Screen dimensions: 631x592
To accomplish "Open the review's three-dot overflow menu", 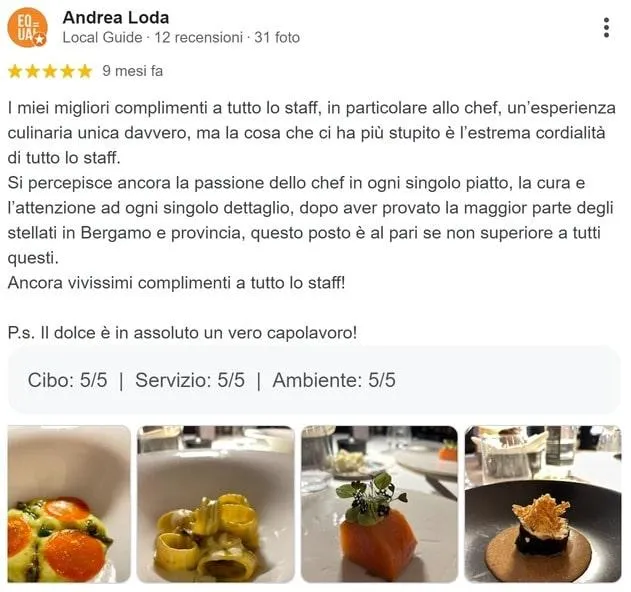I will point(606,28).
